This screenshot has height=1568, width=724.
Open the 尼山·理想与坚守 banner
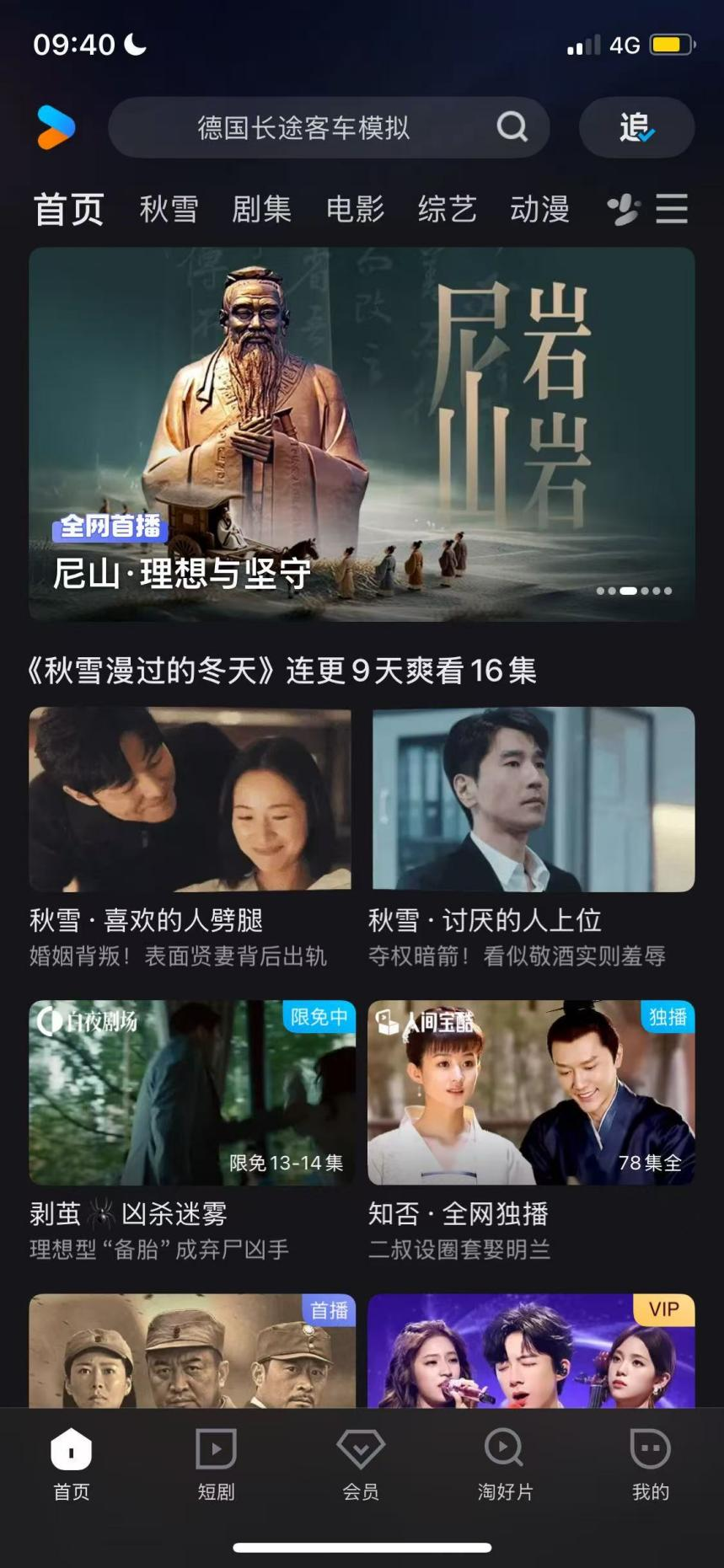click(x=362, y=434)
